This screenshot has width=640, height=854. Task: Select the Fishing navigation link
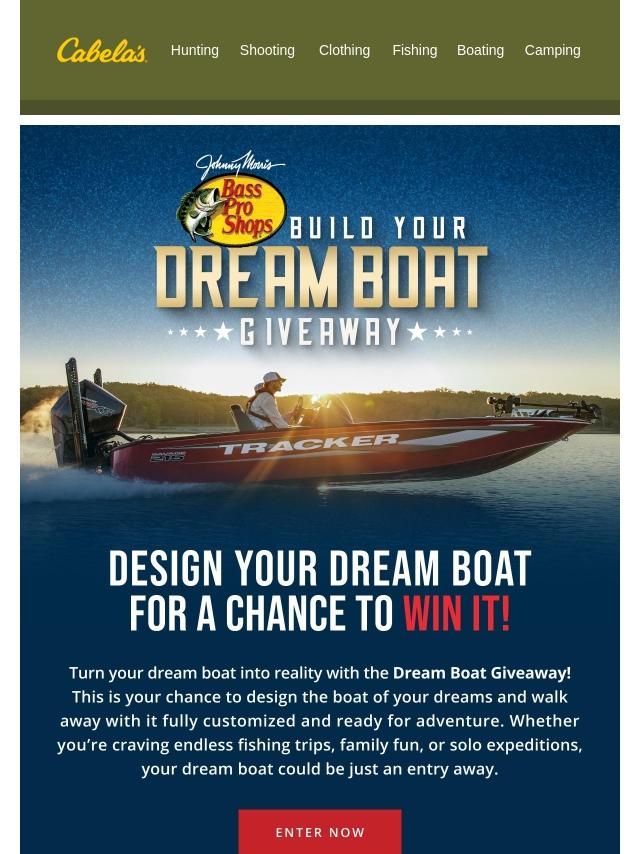pyautogui.click(x=414, y=50)
